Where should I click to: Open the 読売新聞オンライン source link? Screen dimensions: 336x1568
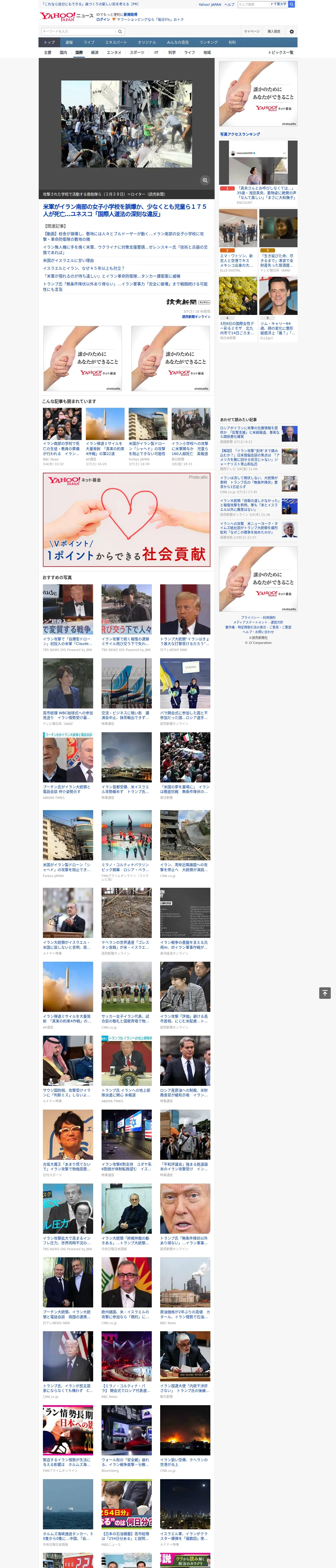click(x=196, y=316)
